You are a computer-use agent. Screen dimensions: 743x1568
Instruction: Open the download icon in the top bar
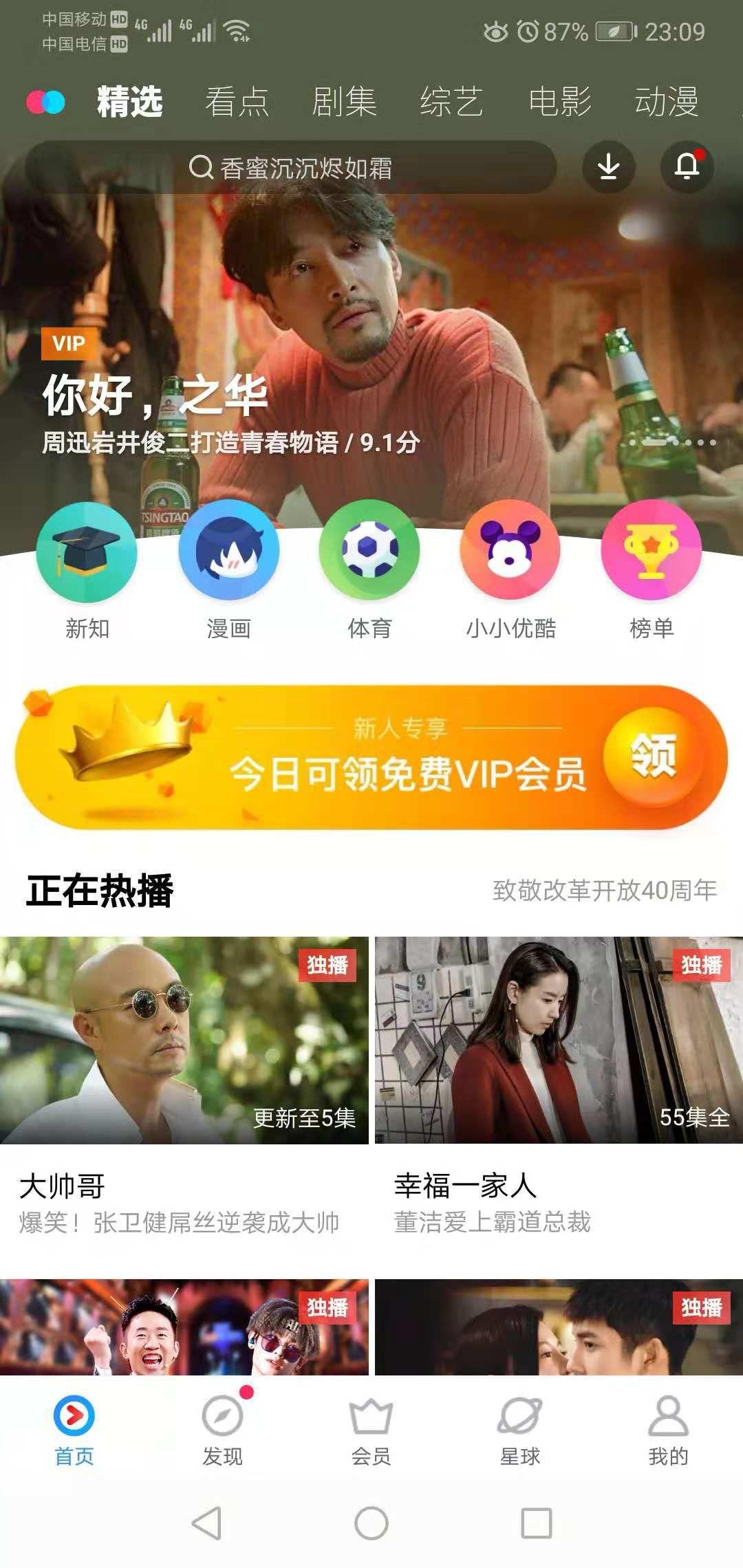609,167
